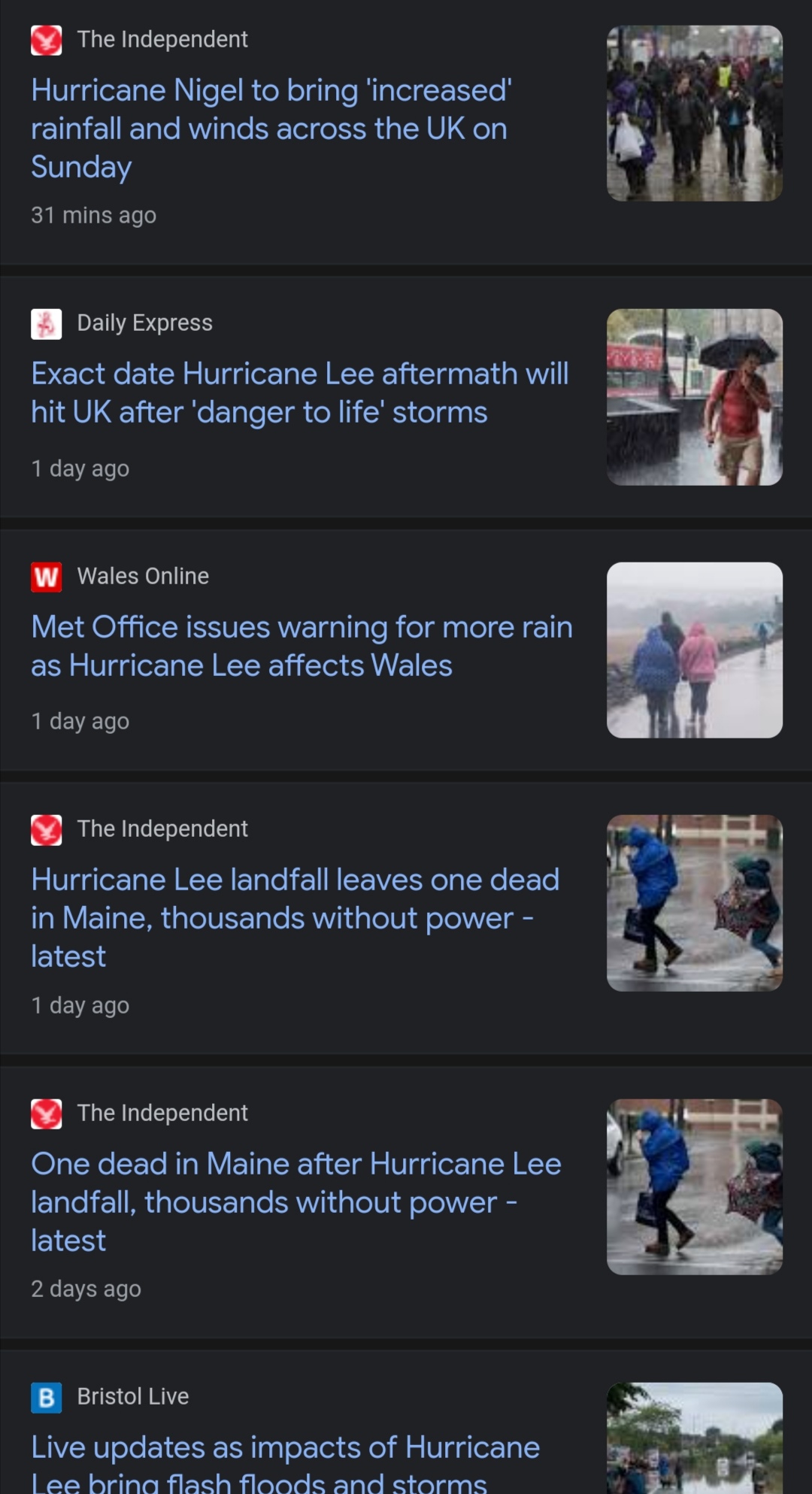
Task: Open Hurricane Nigel increased rainfall article
Action: pyautogui.click(x=271, y=129)
